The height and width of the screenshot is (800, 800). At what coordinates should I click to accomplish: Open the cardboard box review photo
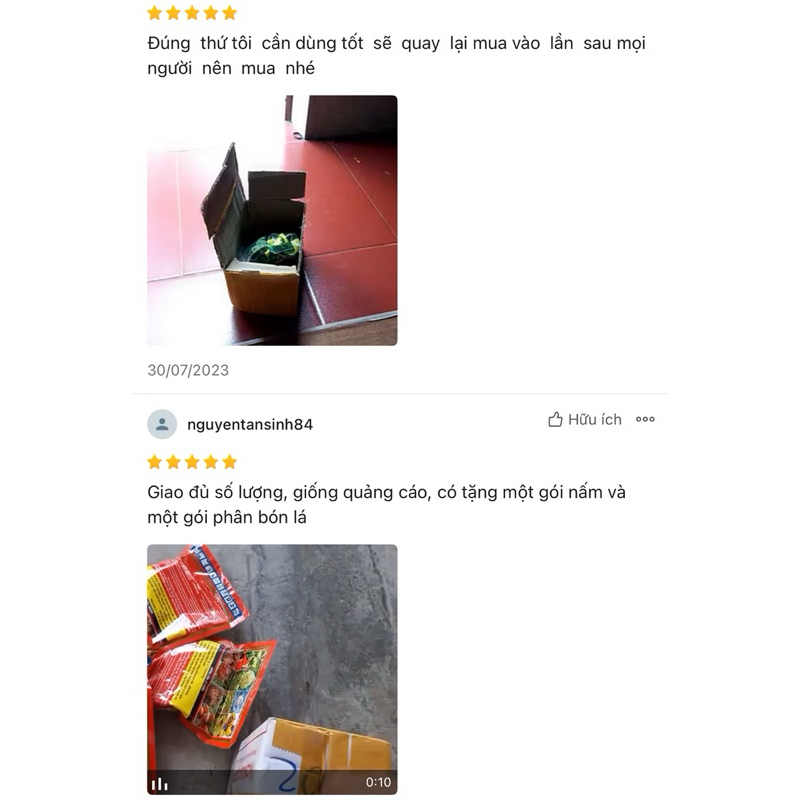[x=272, y=220]
